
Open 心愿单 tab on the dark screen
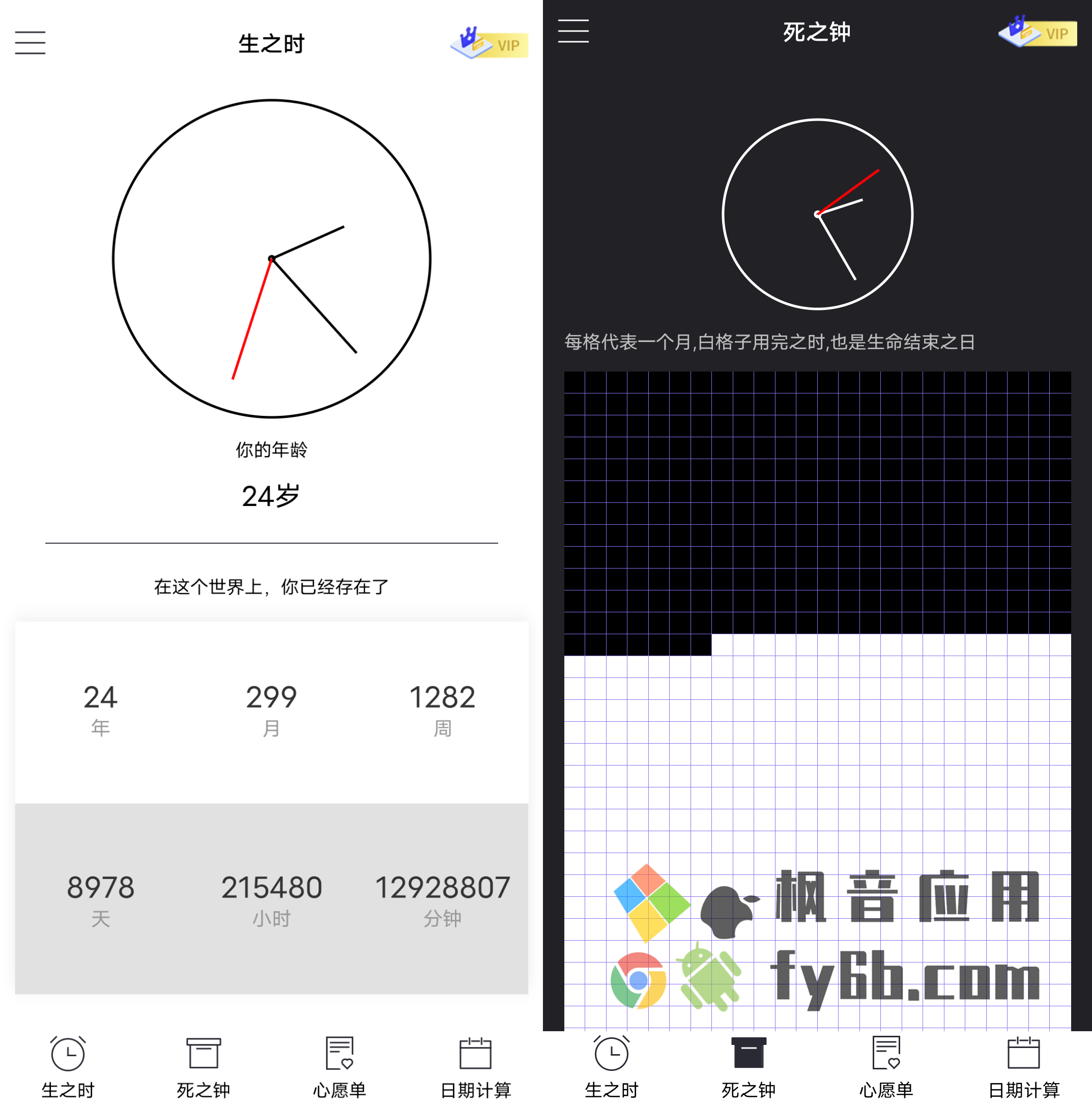point(886,1066)
